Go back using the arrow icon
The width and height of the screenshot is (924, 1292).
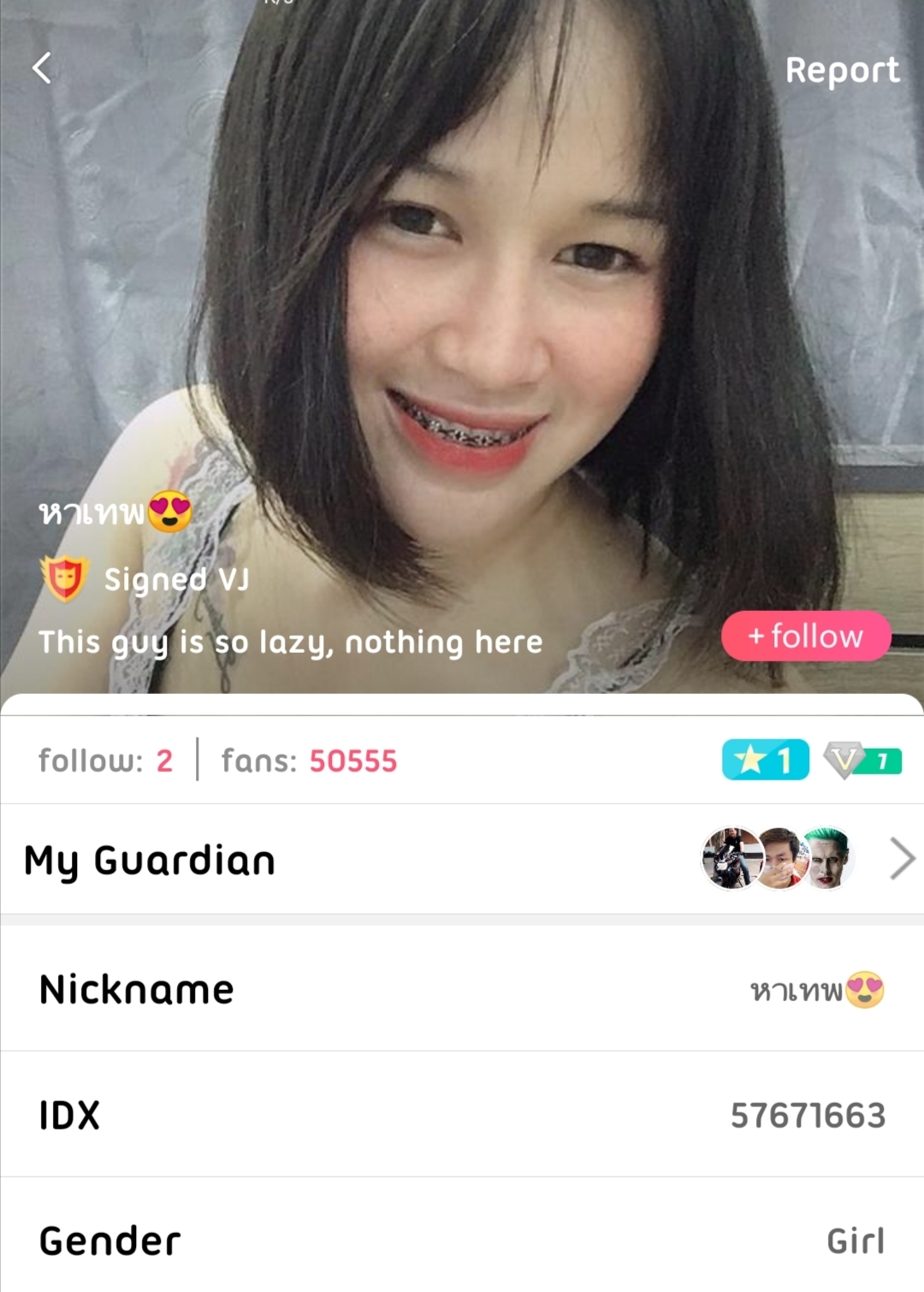[x=42, y=68]
